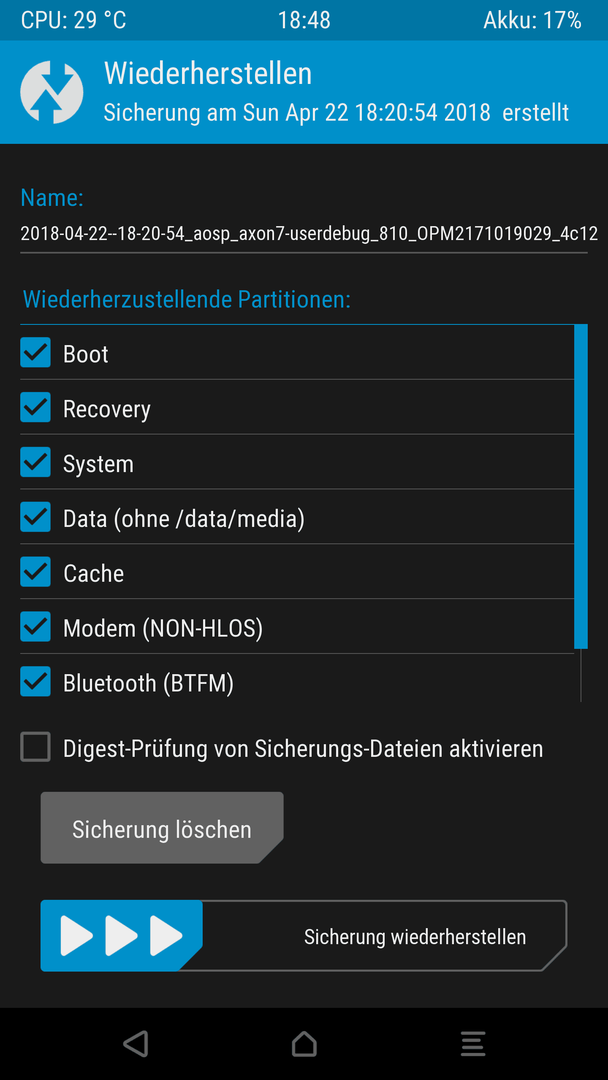Open the log console menu button
The image size is (608, 1080).
(x=472, y=1044)
